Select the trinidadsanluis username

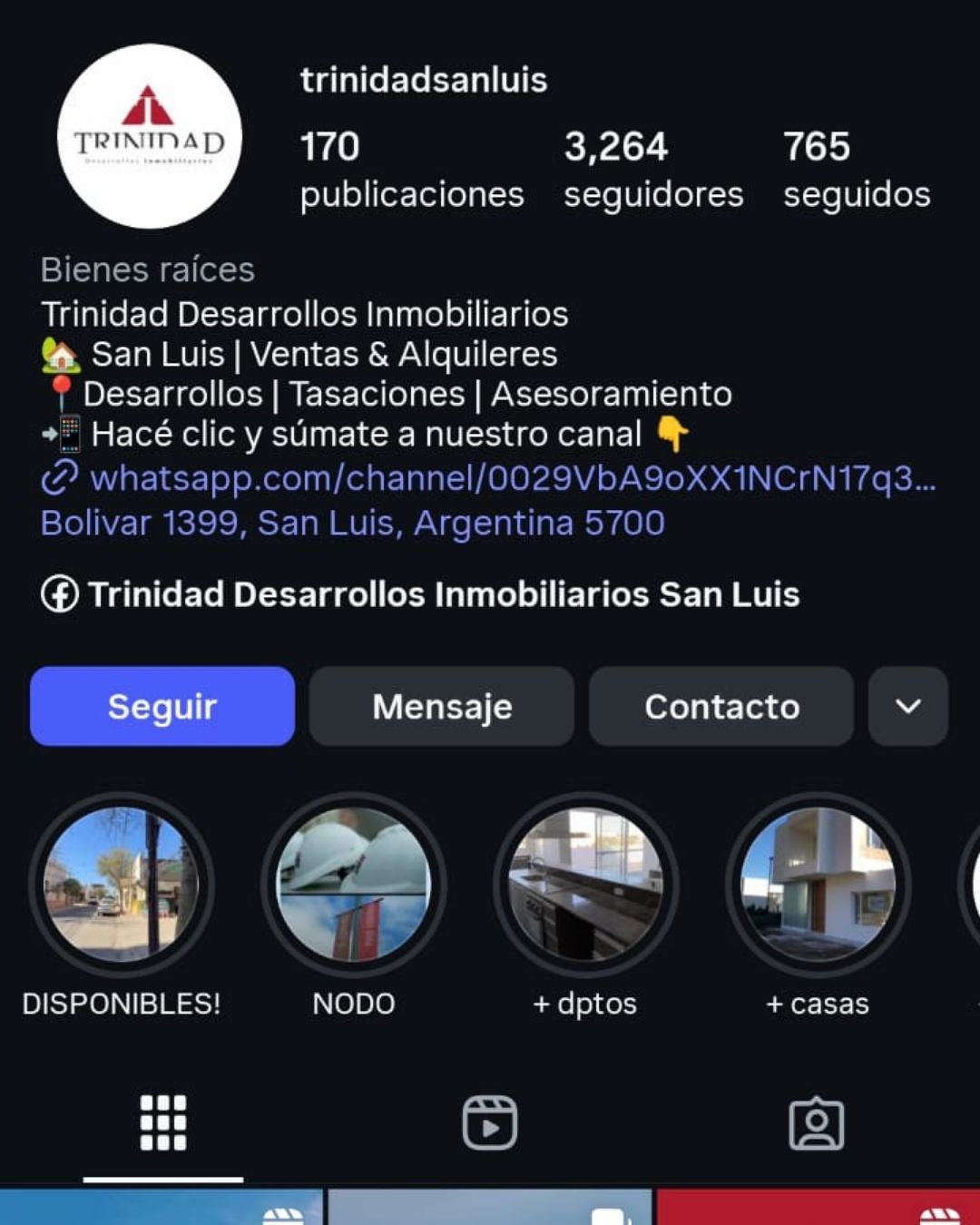coord(424,80)
